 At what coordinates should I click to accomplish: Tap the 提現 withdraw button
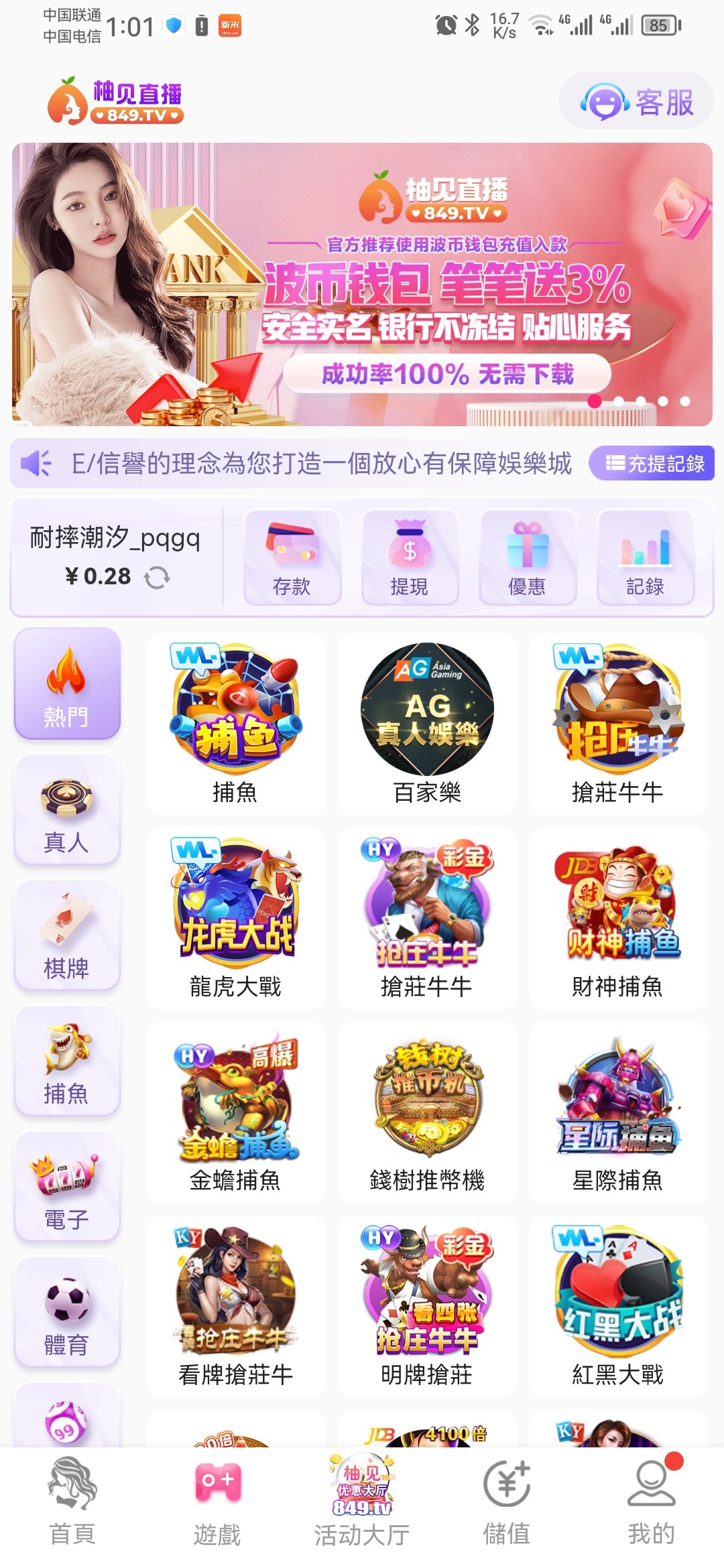(409, 558)
